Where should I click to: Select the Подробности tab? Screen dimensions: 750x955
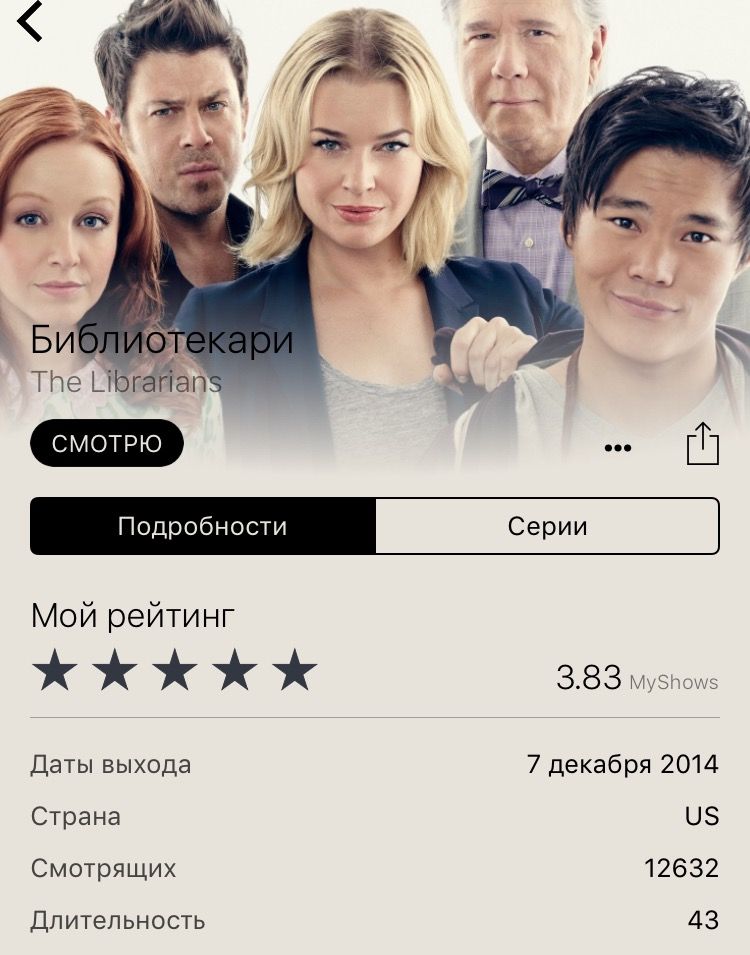click(x=203, y=526)
